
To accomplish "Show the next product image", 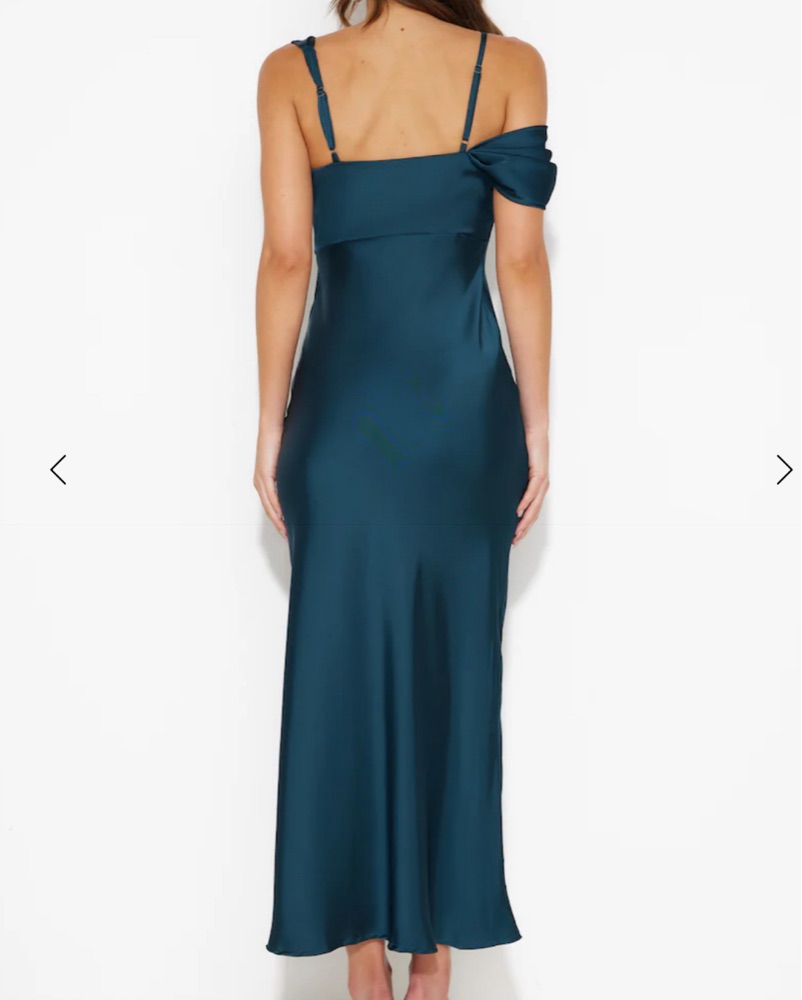I will 783,469.
